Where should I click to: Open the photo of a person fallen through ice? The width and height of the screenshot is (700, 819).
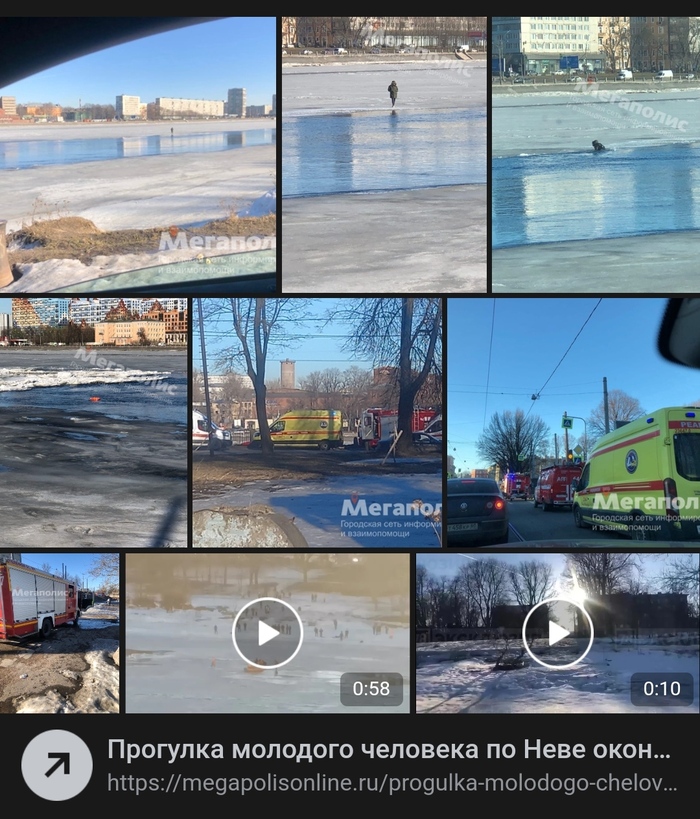click(595, 155)
